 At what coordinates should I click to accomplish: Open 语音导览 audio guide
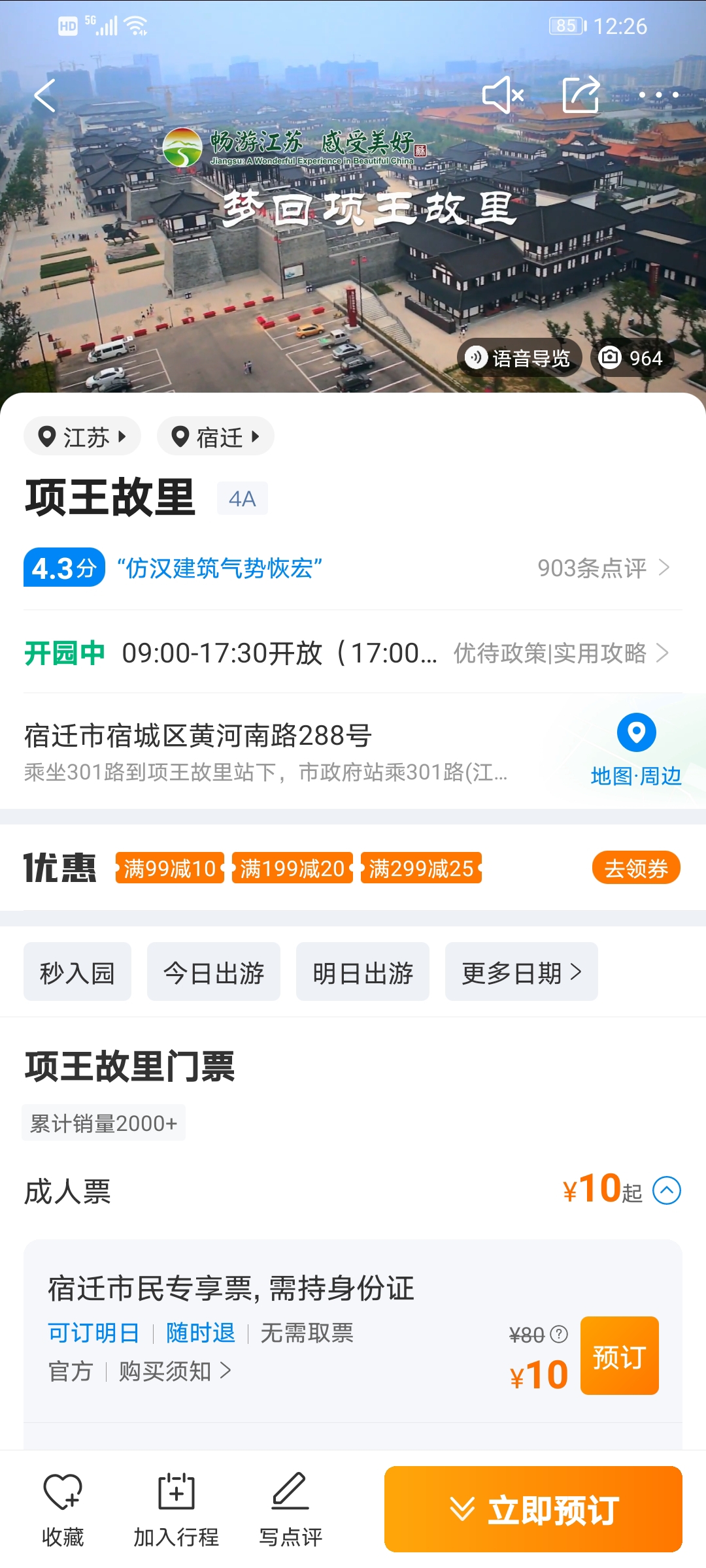(519, 358)
